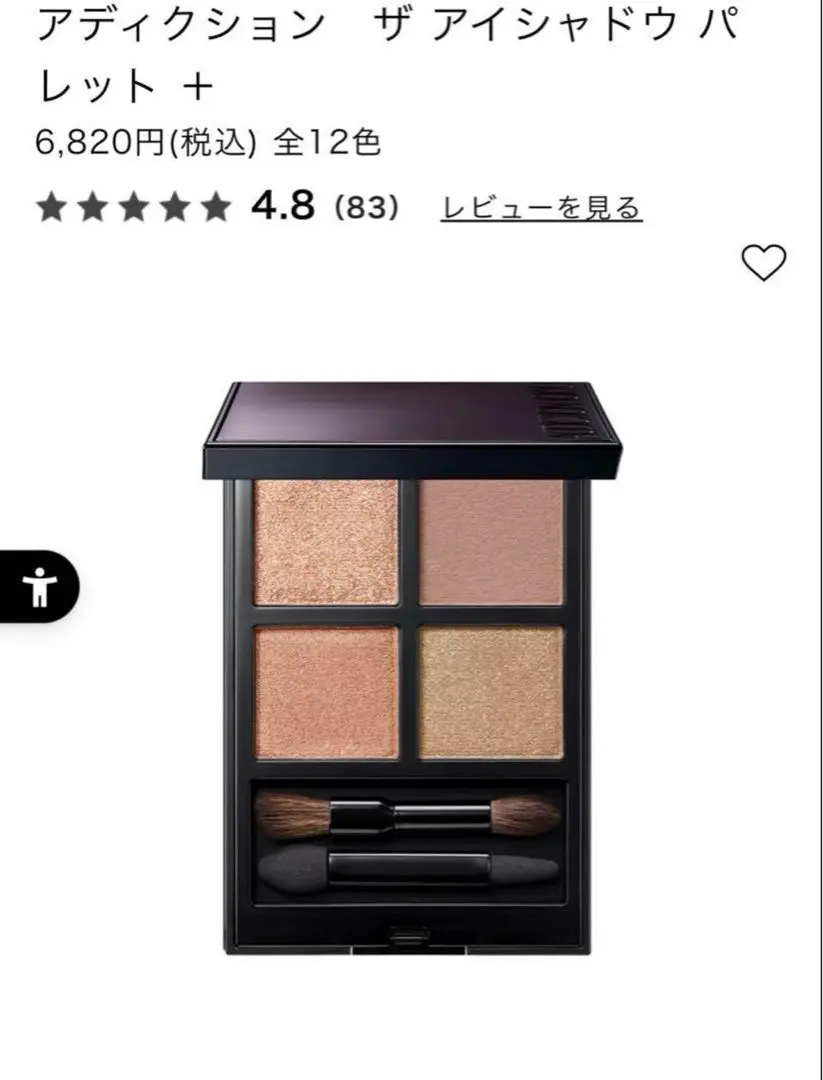823x1080 pixels.
Task: View the eyeshadow palette product image
Action: coord(410,665)
